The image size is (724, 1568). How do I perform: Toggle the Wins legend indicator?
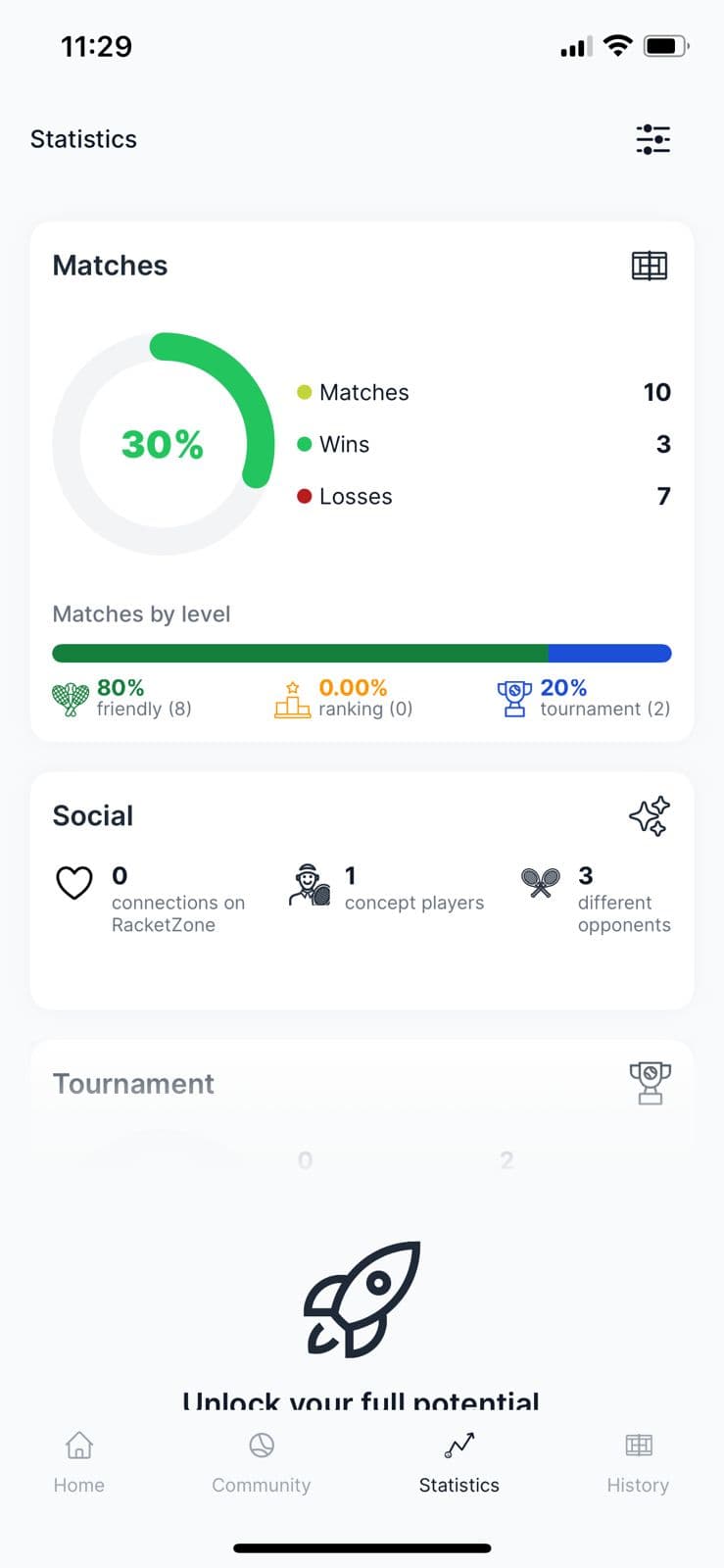(x=306, y=443)
